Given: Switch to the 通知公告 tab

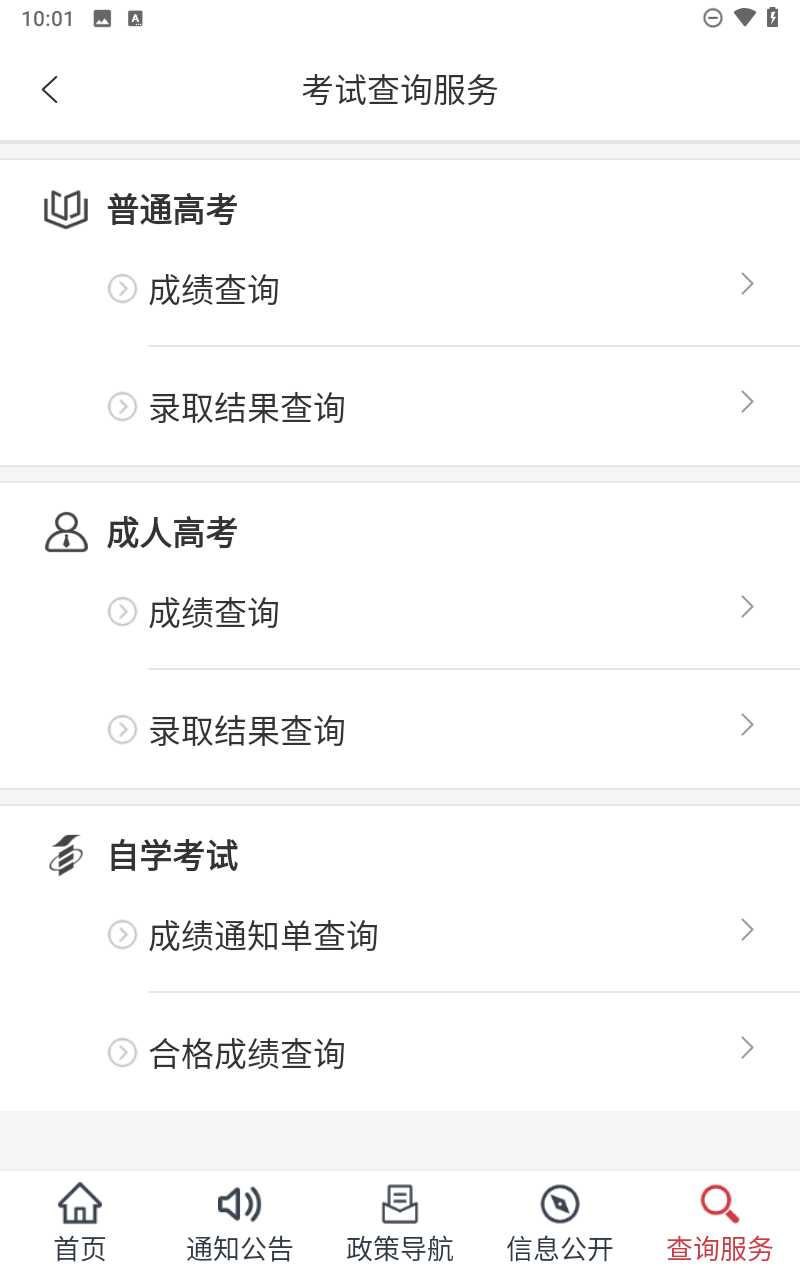Looking at the screenshot, I should pyautogui.click(x=240, y=1224).
